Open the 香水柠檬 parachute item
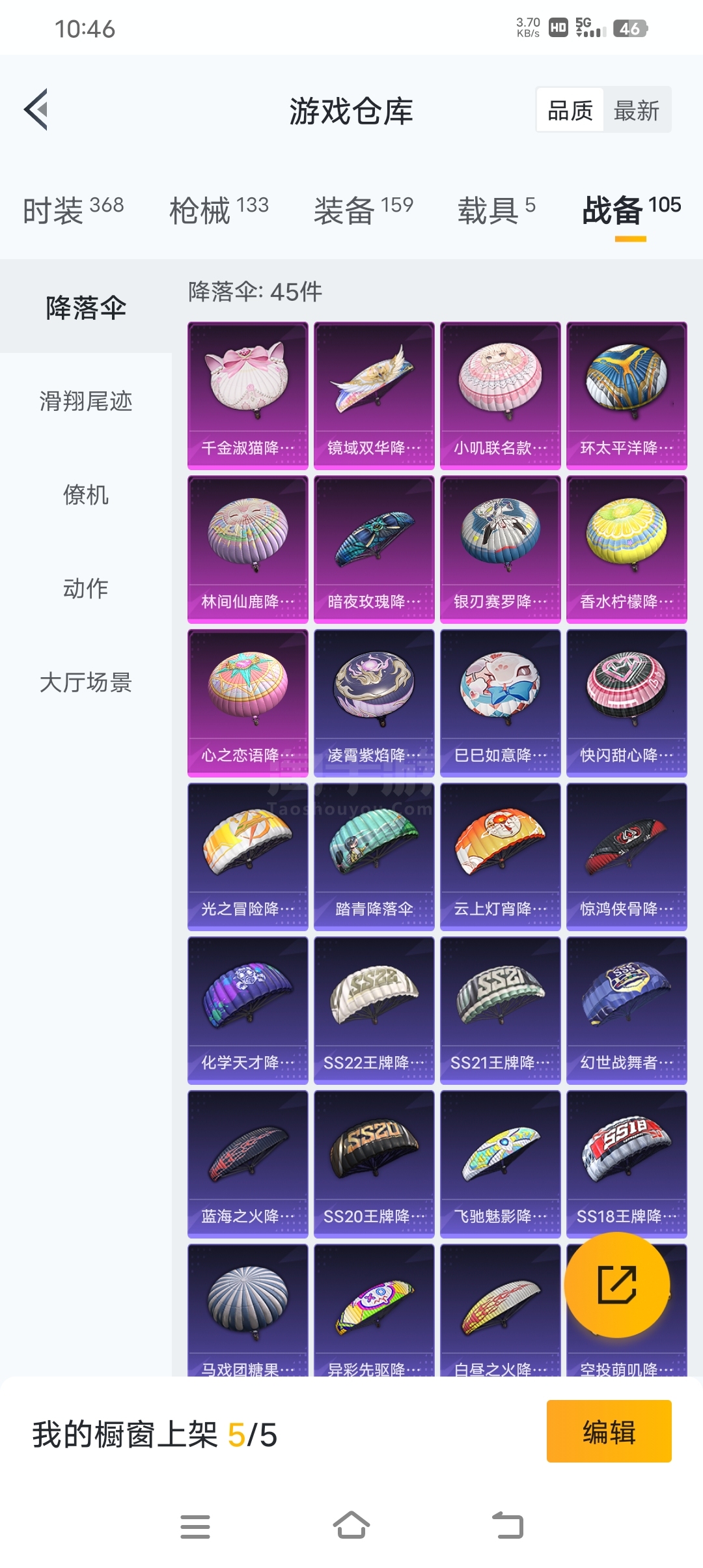The width and height of the screenshot is (703, 1568). [626, 548]
